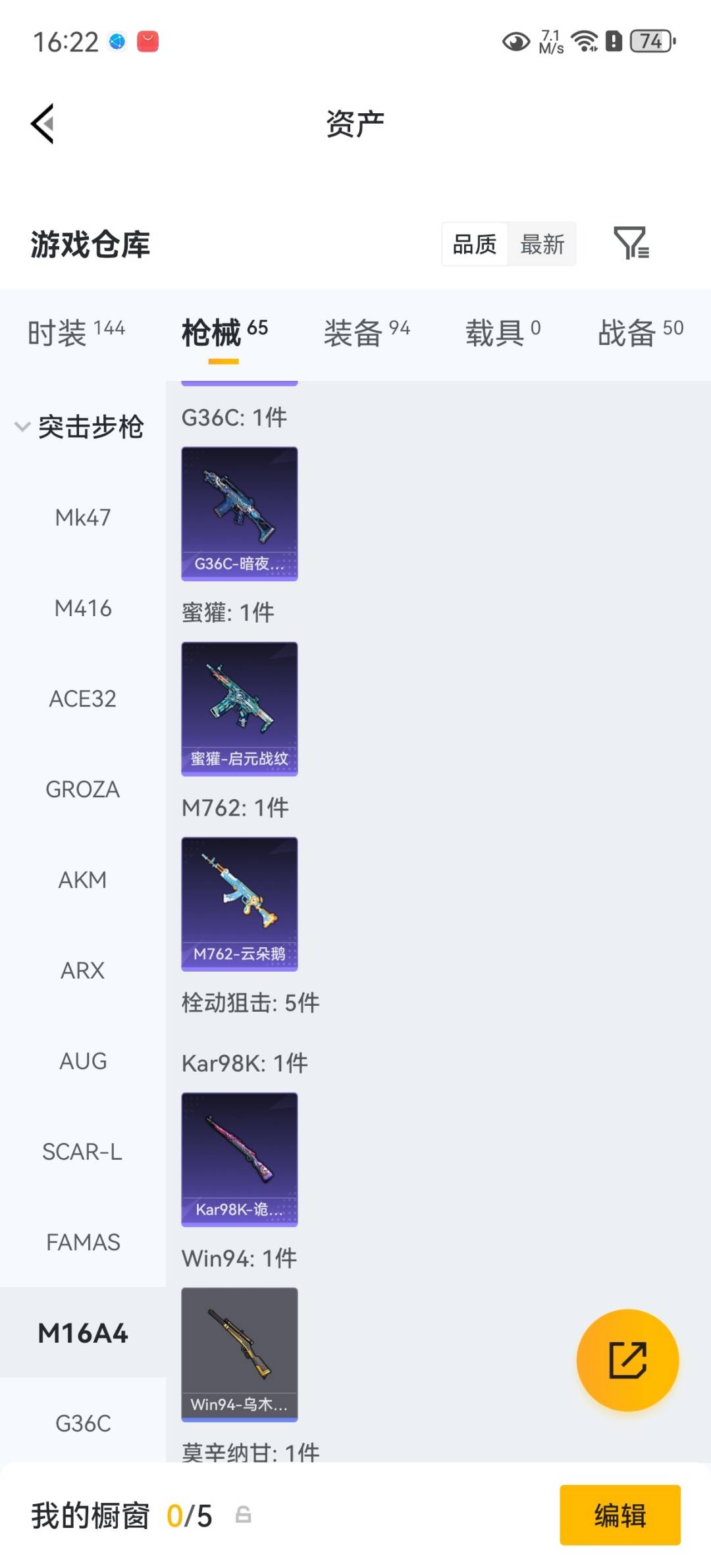Switch sorting to 品质

click(x=473, y=244)
